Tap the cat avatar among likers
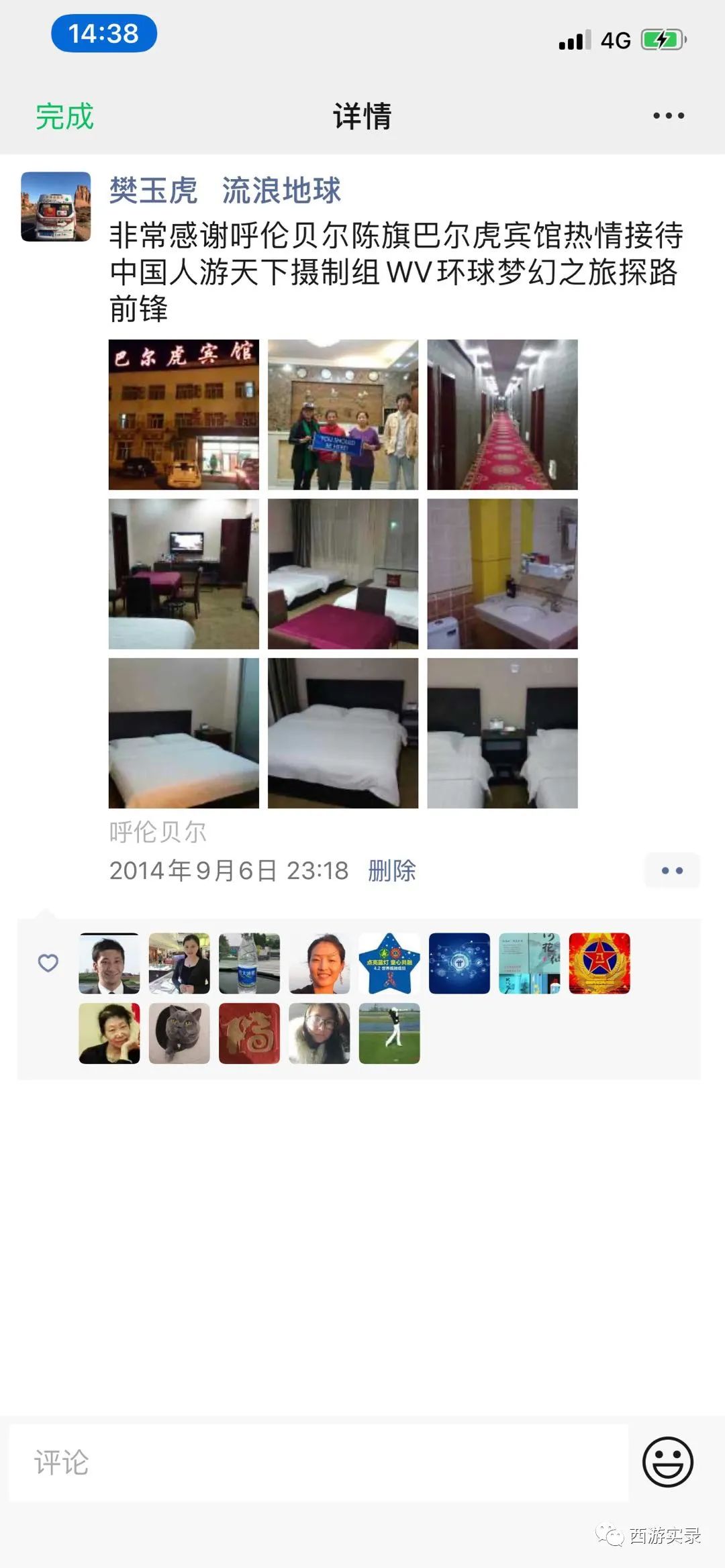This screenshot has width=725, height=1568. pyautogui.click(x=180, y=1034)
